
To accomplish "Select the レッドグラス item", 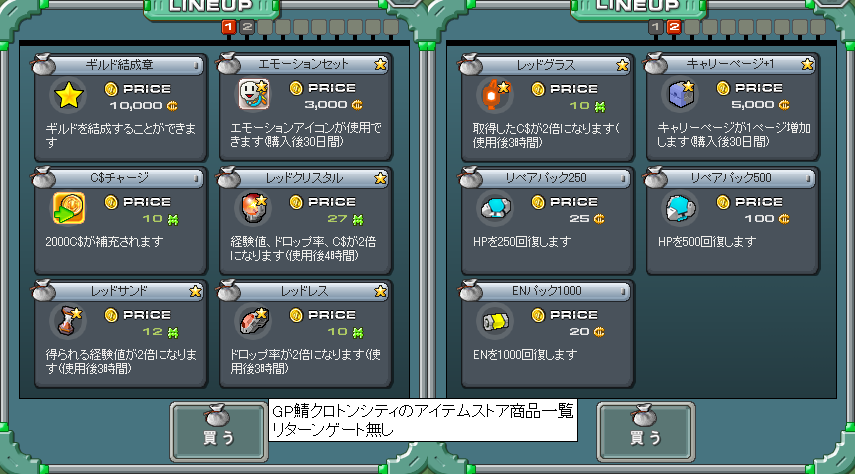I will coord(547,105).
